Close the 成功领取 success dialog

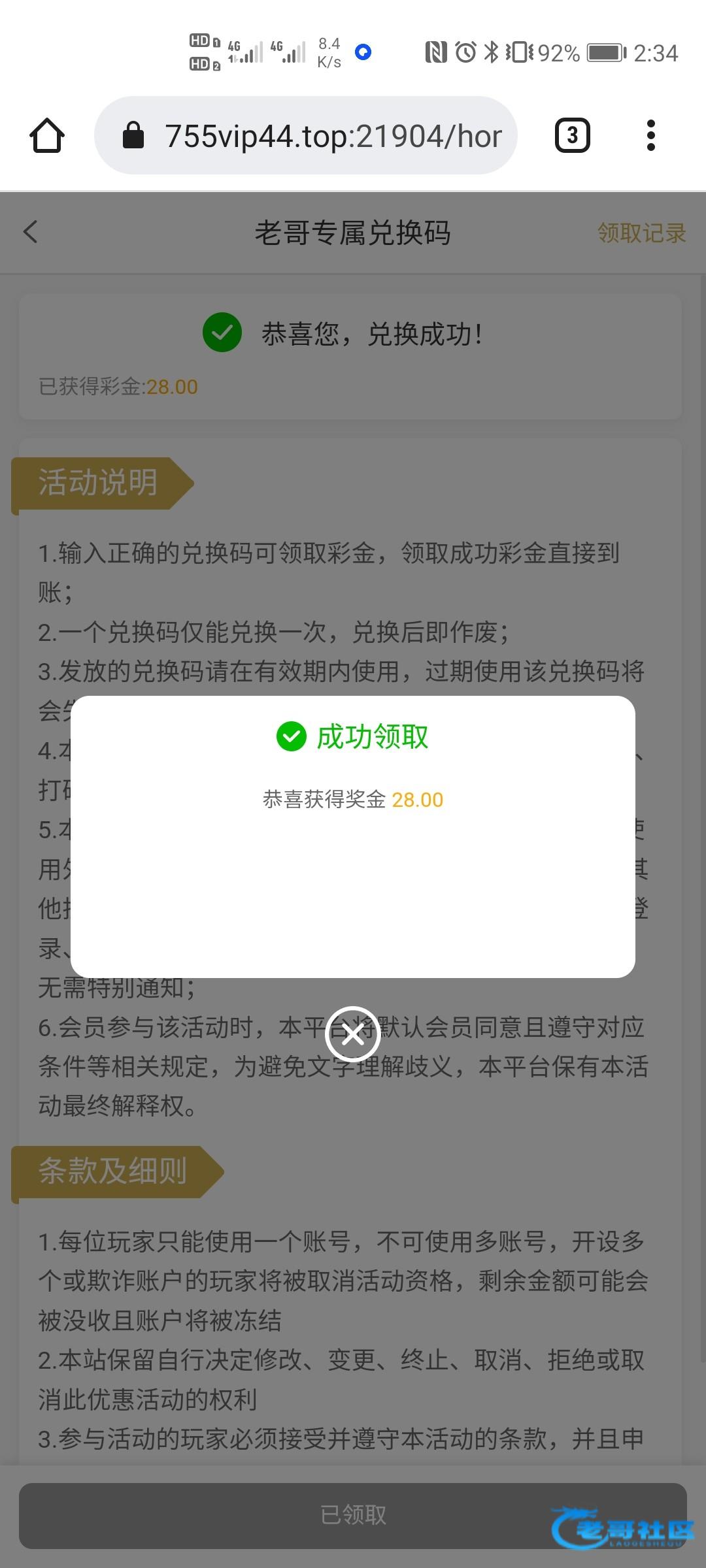pos(353,1034)
